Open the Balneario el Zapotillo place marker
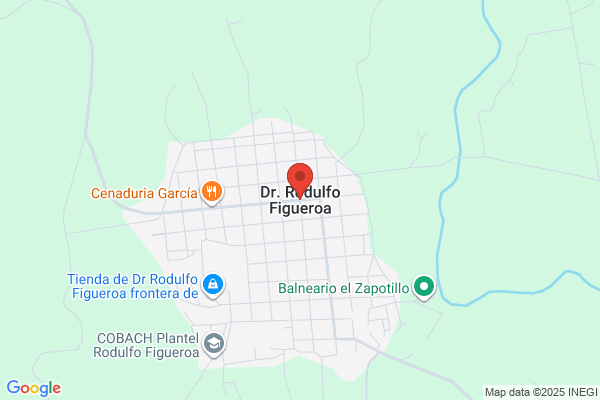600x400 pixels. tap(424, 287)
